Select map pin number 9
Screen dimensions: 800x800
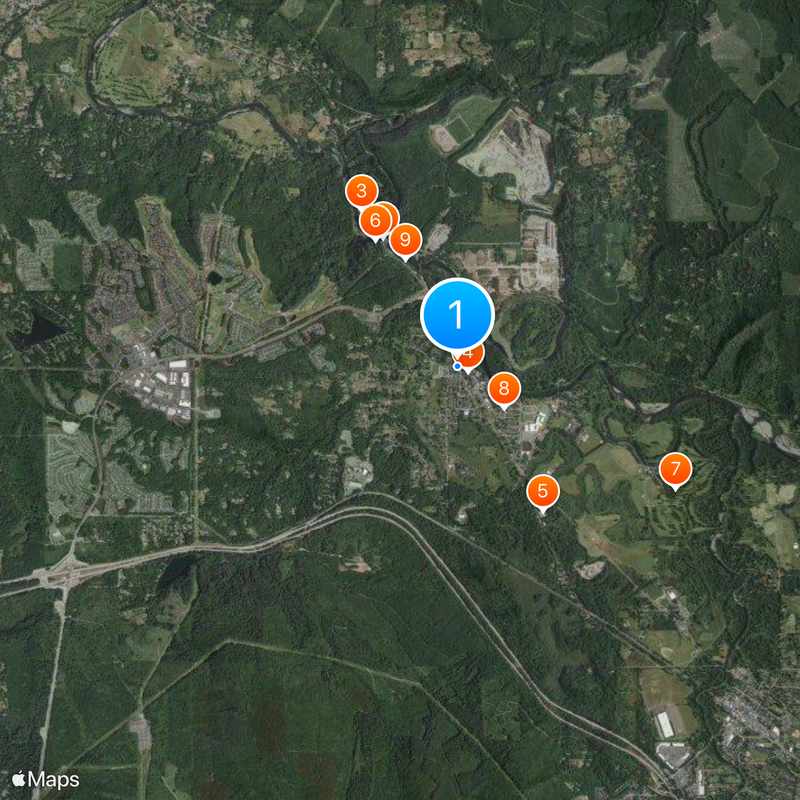(405, 240)
